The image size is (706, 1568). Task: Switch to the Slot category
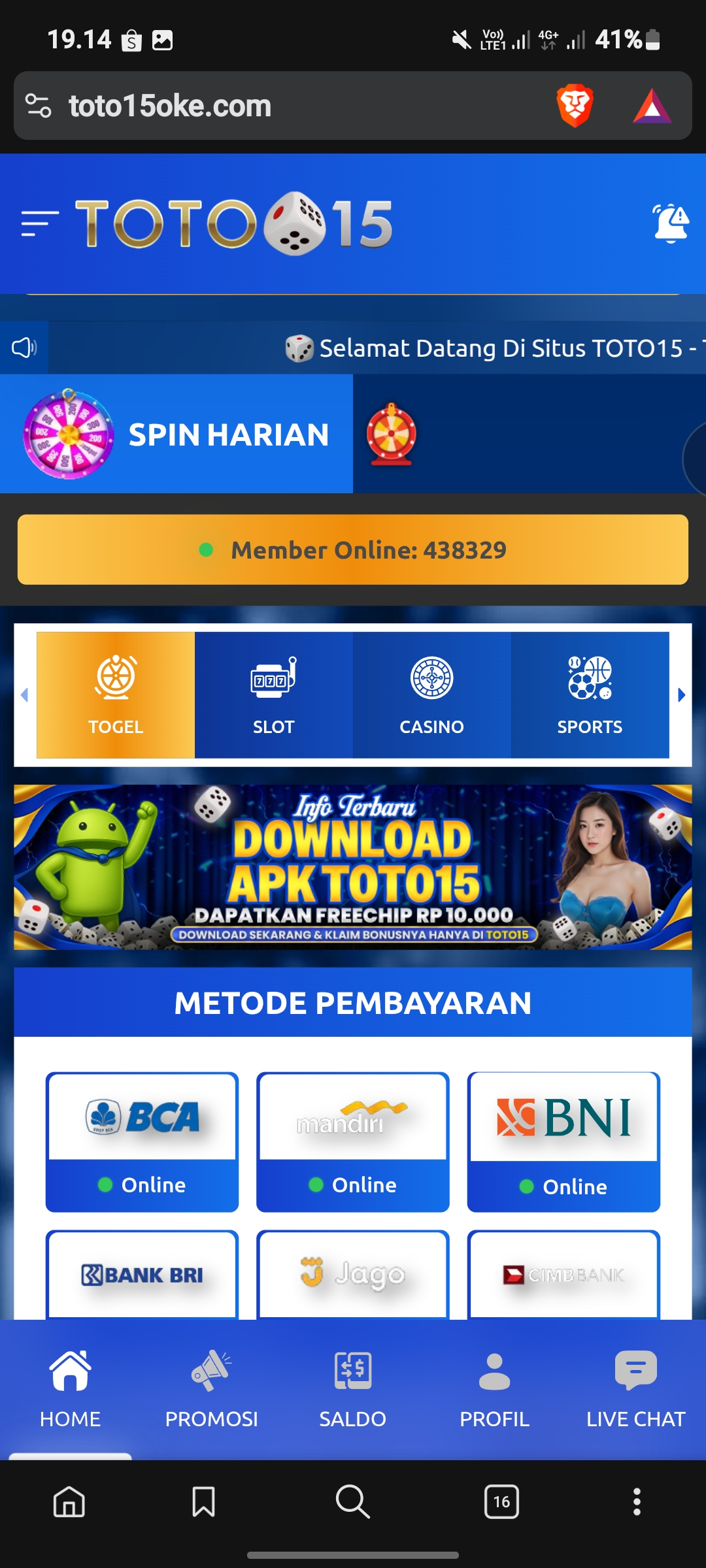(274, 694)
